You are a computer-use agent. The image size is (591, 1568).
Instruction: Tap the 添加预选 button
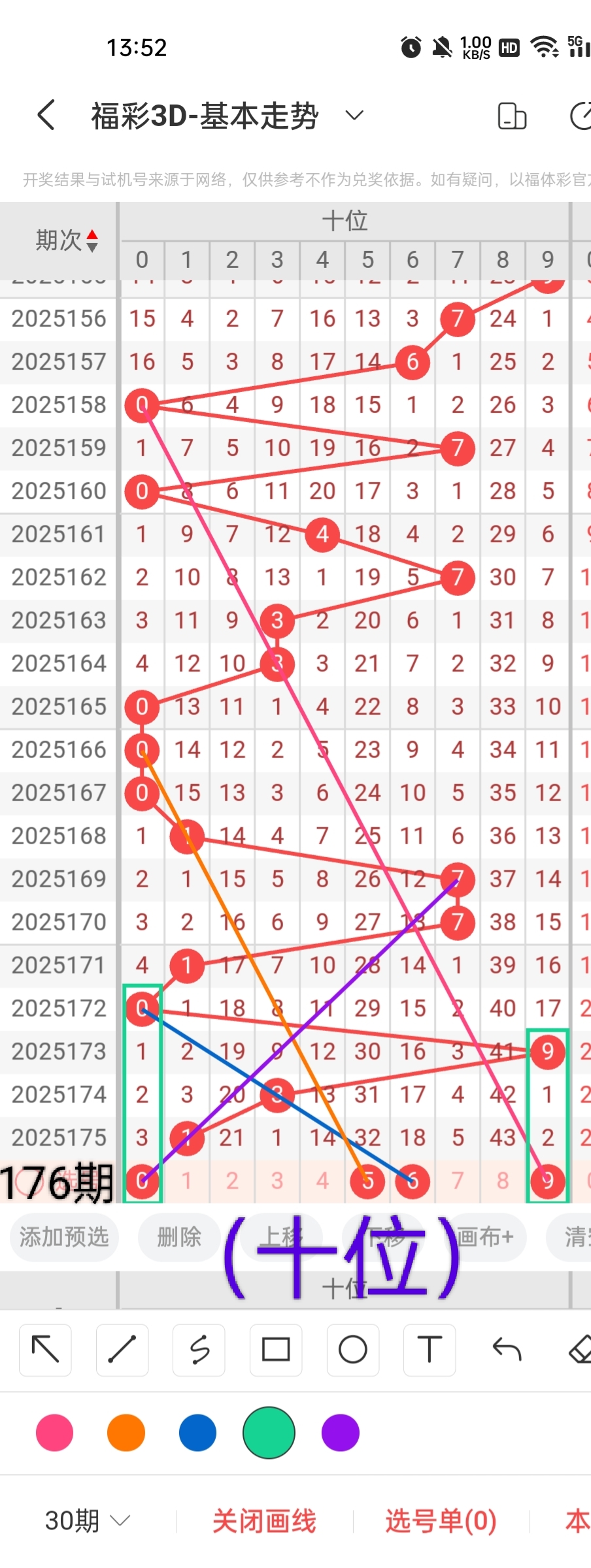pyautogui.click(x=64, y=1237)
